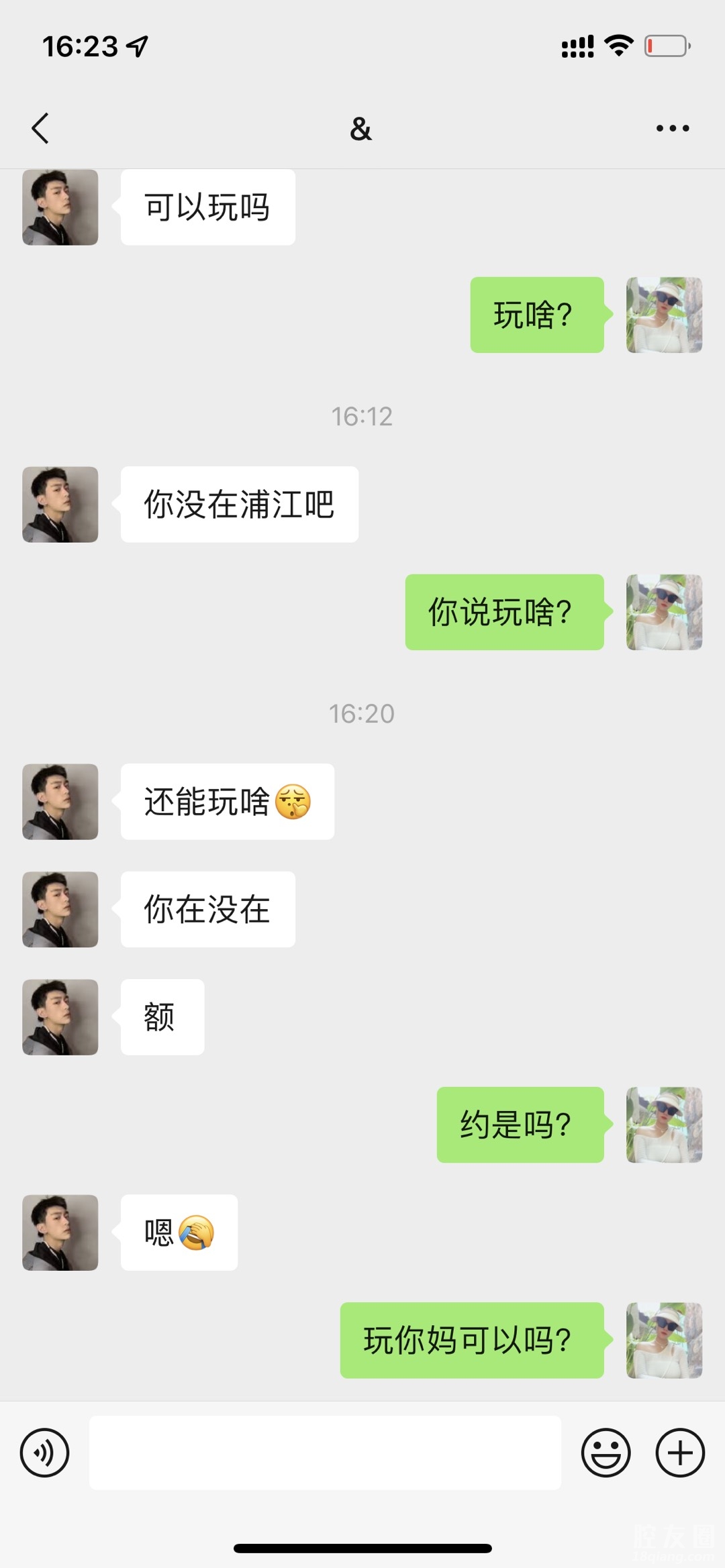The width and height of the screenshot is (725, 1568).
Task: Open the plus attachments menu
Action: coord(680,1453)
